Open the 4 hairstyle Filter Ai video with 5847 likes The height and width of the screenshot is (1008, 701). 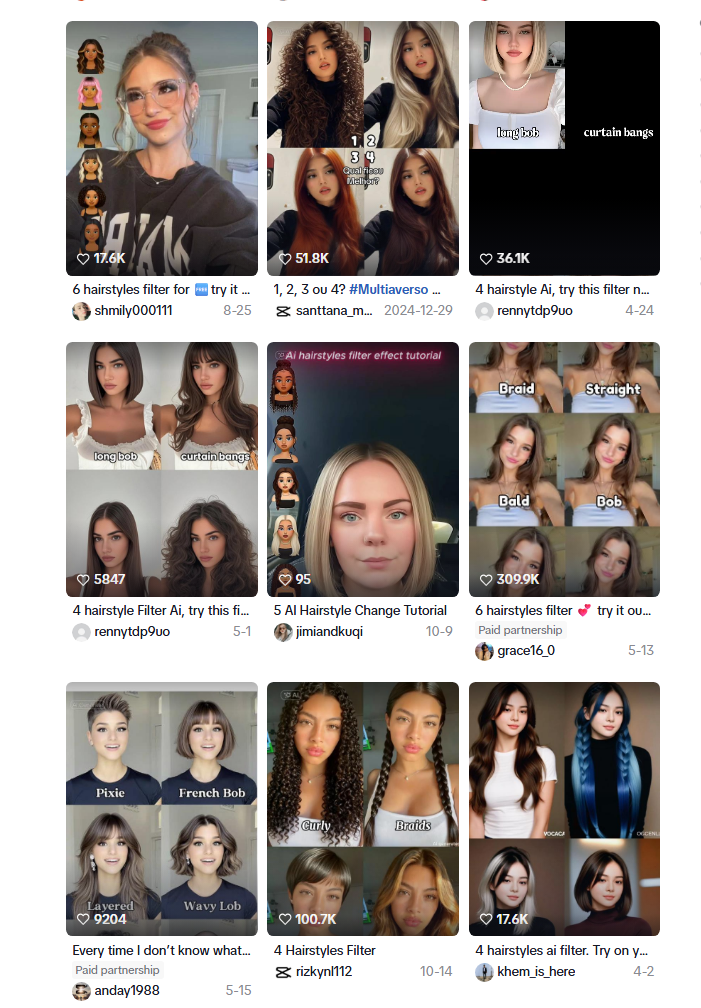point(161,469)
